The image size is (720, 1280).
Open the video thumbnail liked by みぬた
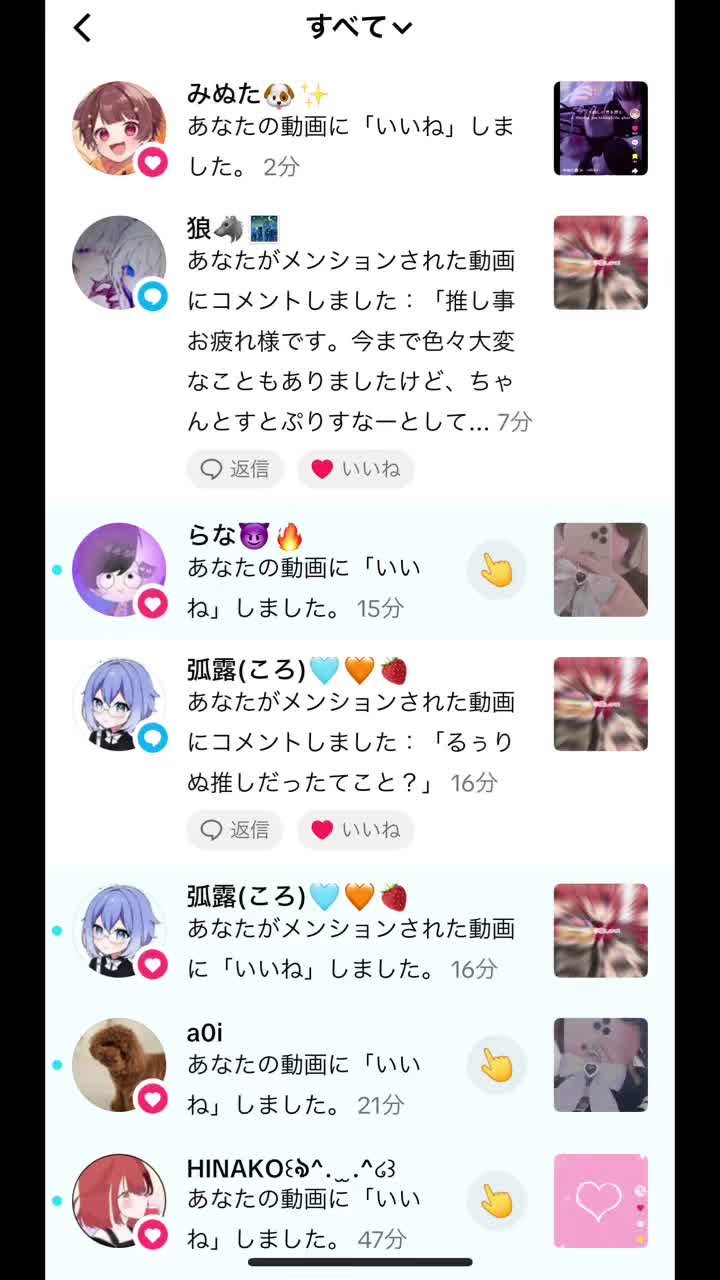coord(600,128)
